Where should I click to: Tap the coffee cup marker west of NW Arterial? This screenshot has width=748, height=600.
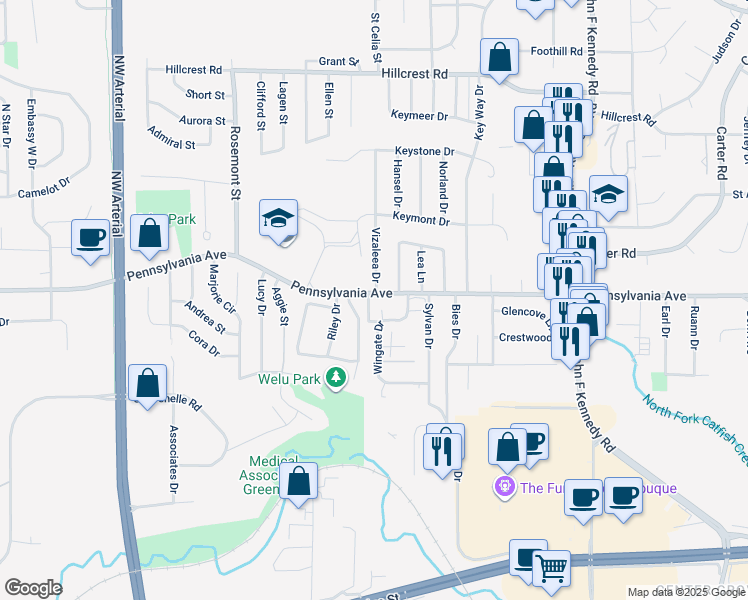click(91, 238)
